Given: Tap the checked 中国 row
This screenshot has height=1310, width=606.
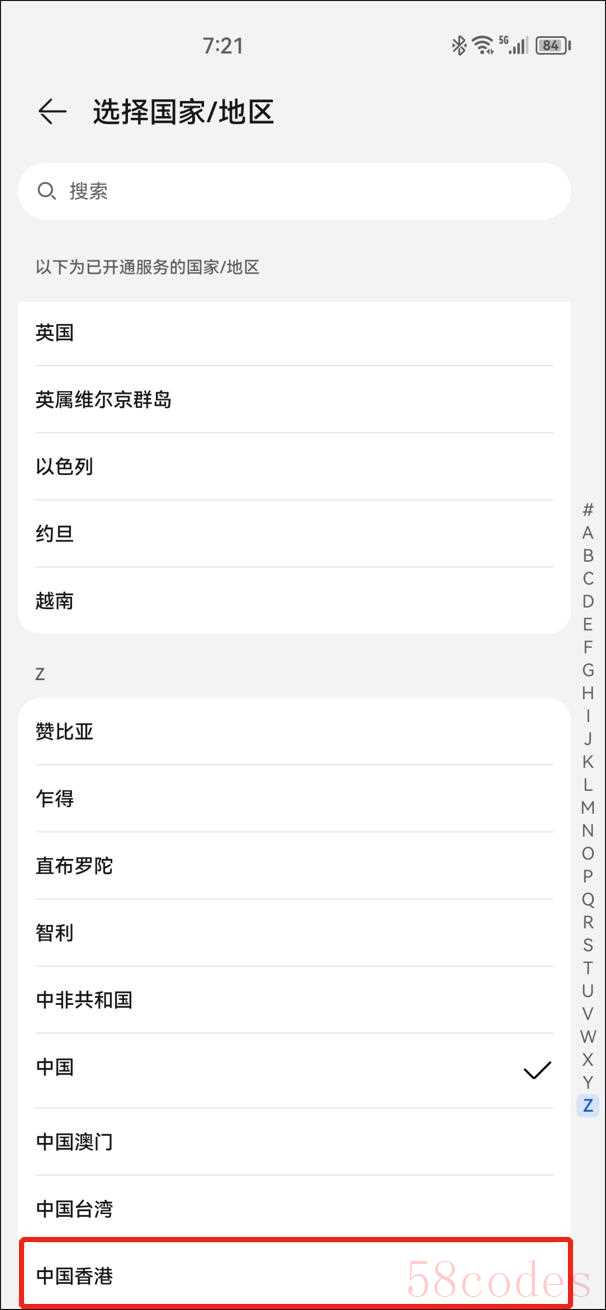Looking at the screenshot, I should (x=294, y=1068).
